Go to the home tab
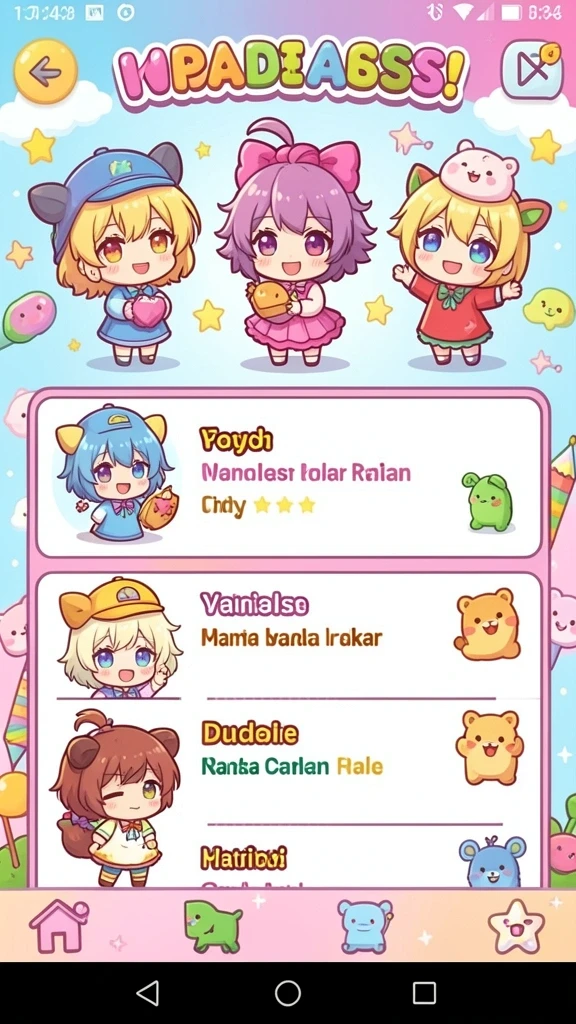Viewport: 576px width, 1024px height. [59, 925]
